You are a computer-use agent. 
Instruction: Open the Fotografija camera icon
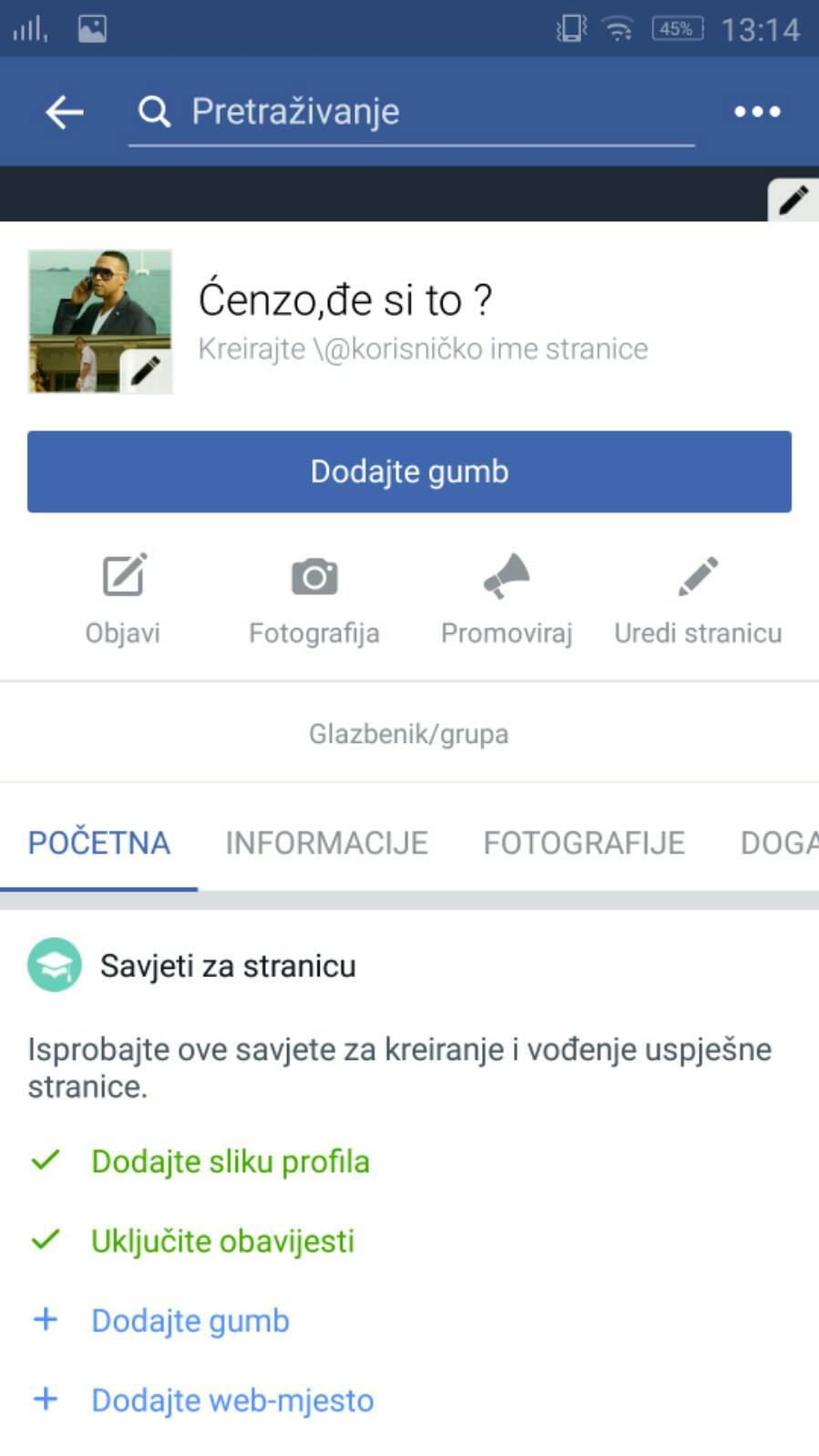[x=314, y=575]
